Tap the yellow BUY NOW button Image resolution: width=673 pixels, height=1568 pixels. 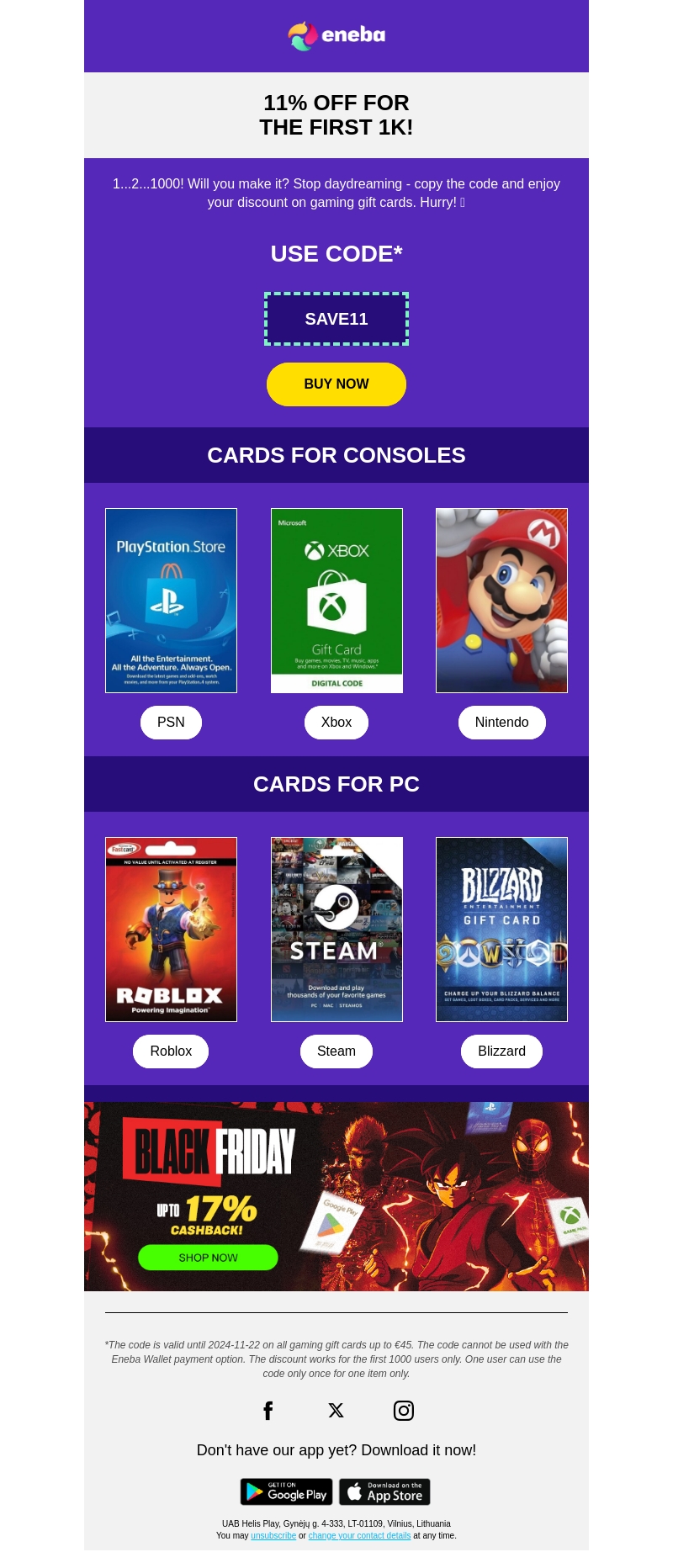tap(336, 384)
